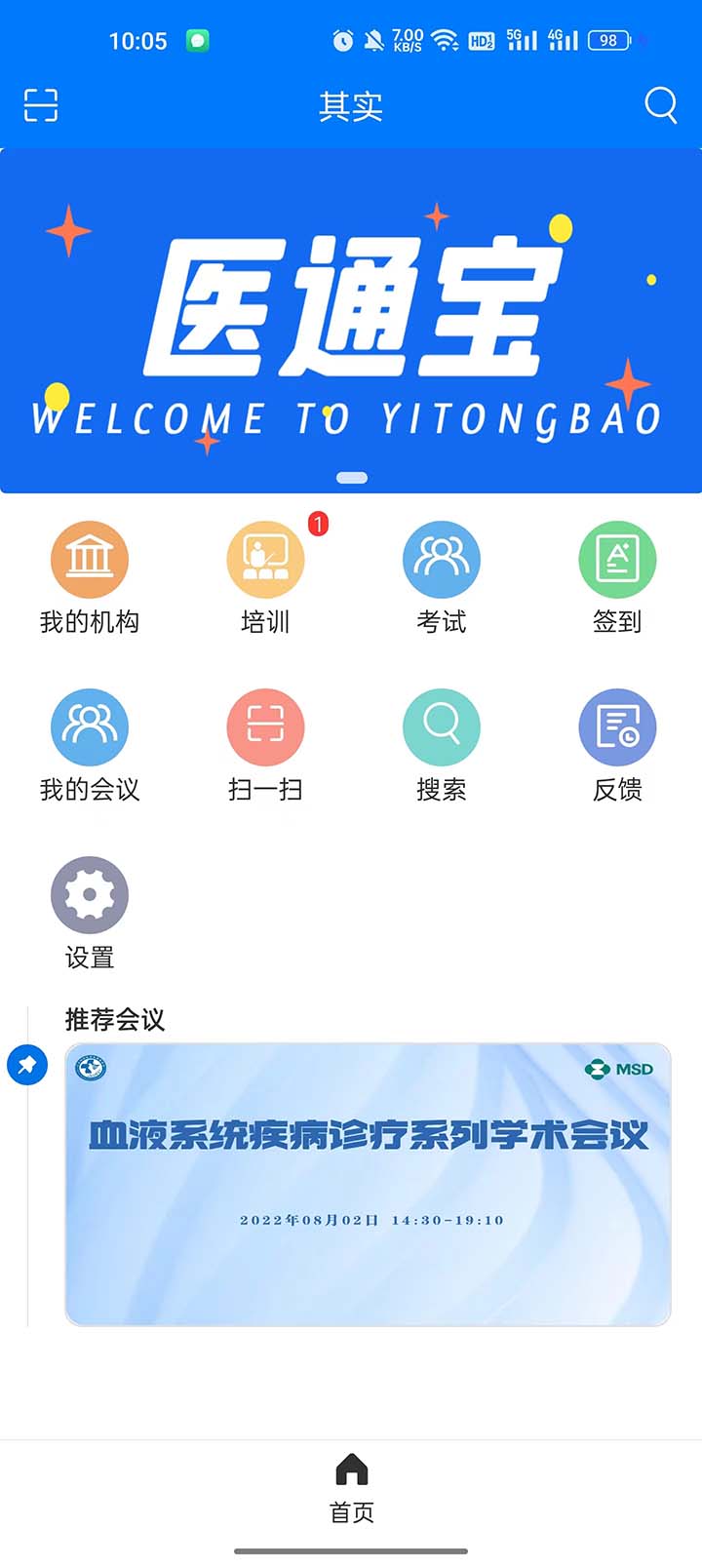Tap the search magnifier in top bar
This screenshot has width=702, height=1568.
pyautogui.click(x=660, y=104)
